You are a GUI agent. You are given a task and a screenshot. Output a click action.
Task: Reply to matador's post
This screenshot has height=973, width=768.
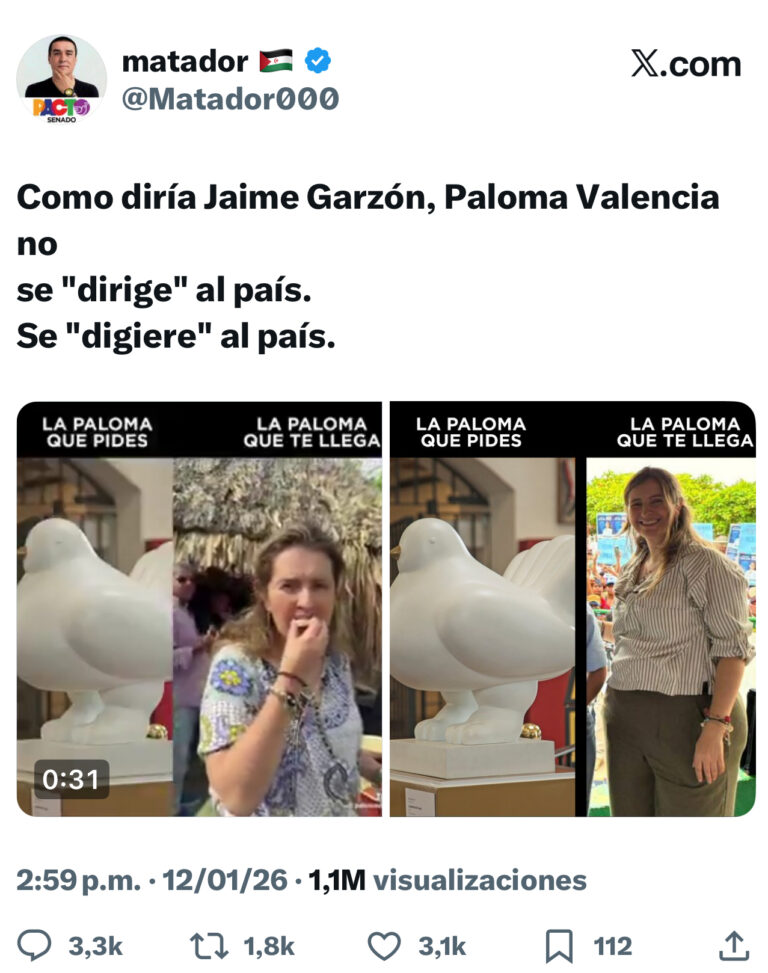[37, 945]
